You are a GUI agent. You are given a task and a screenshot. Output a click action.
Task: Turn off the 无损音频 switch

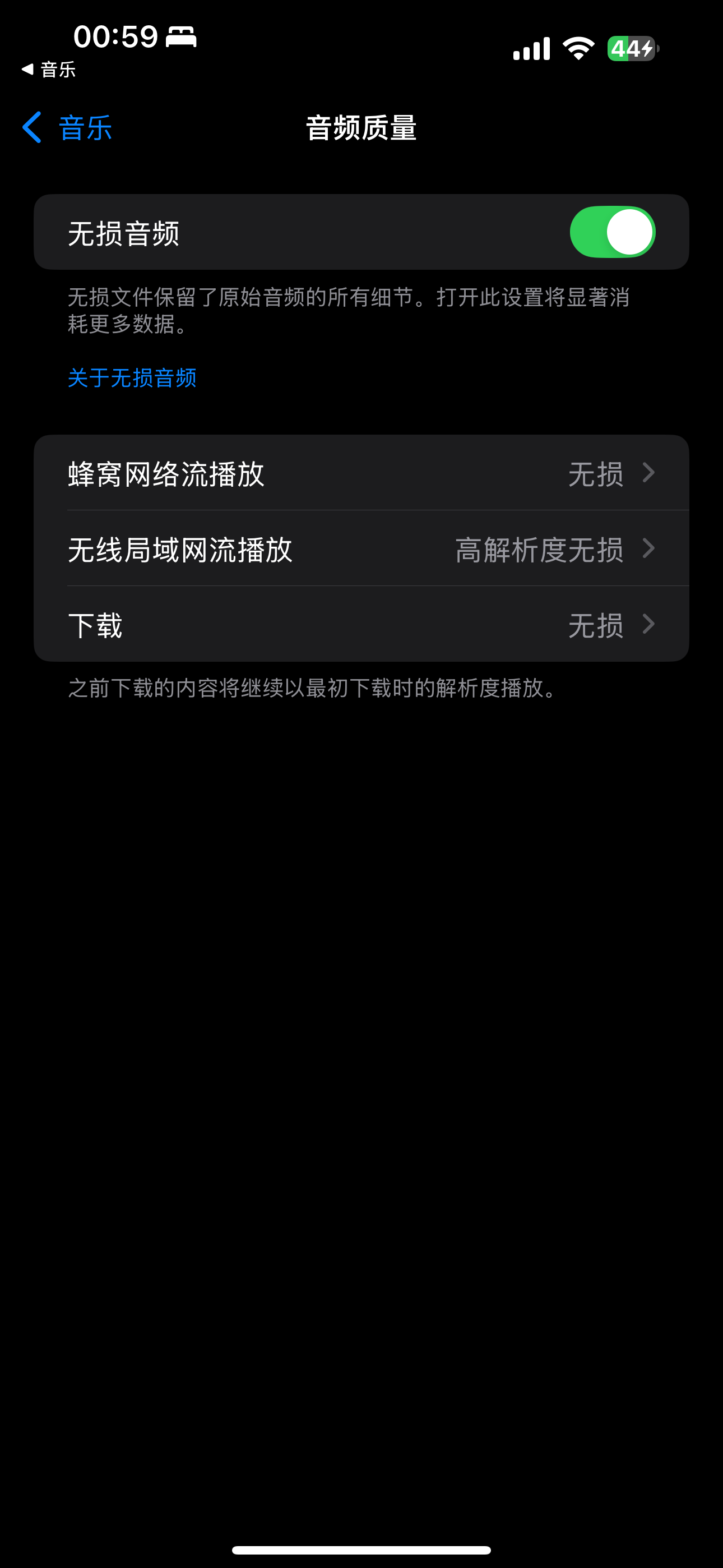(611, 232)
